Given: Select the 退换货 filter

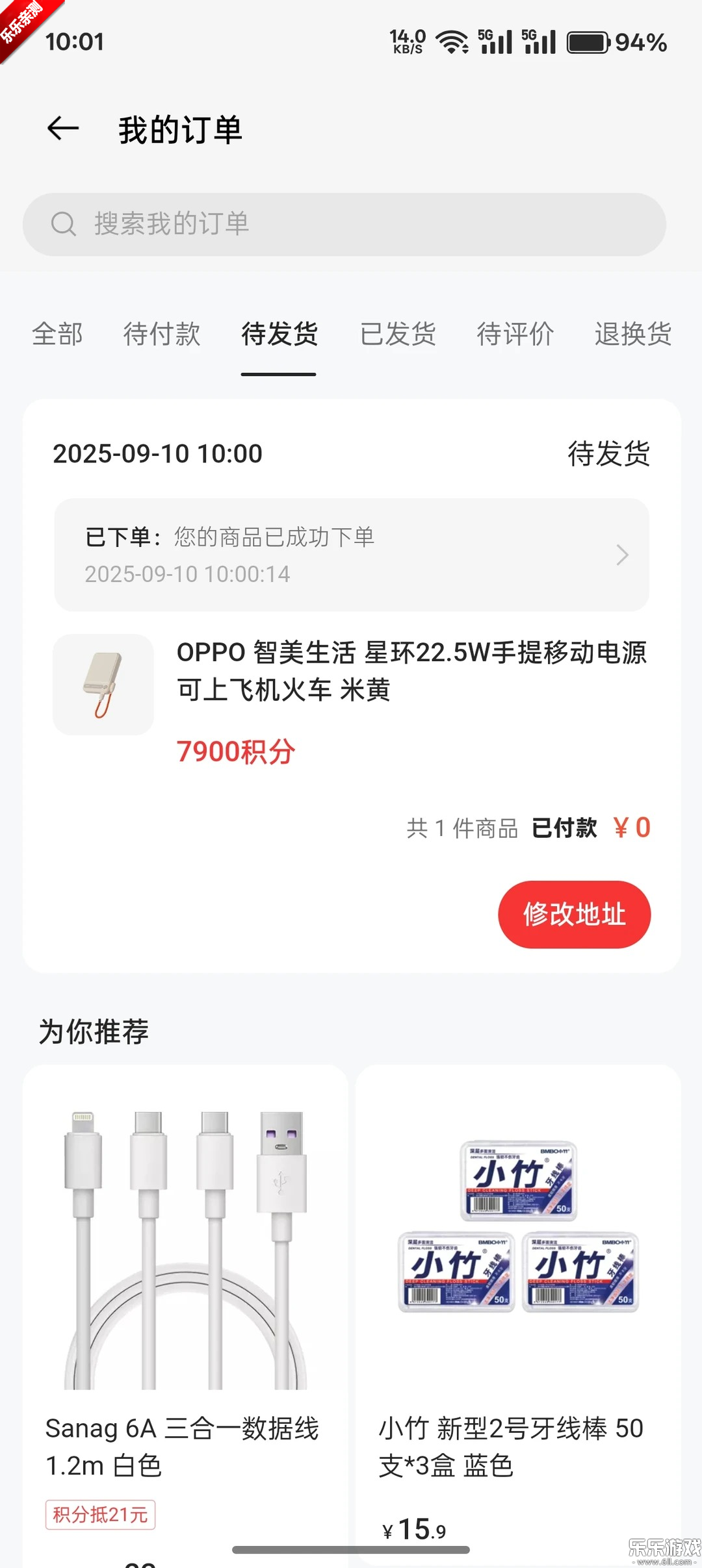Looking at the screenshot, I should point(632,335).
